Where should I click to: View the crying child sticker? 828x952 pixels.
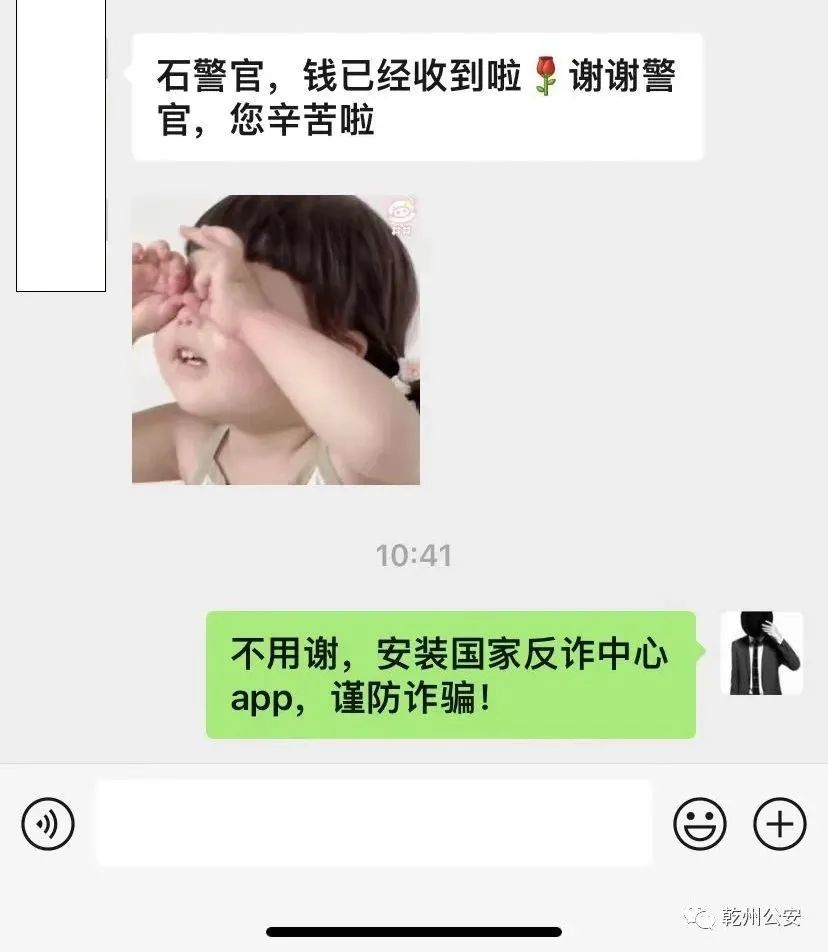[276, 340]
